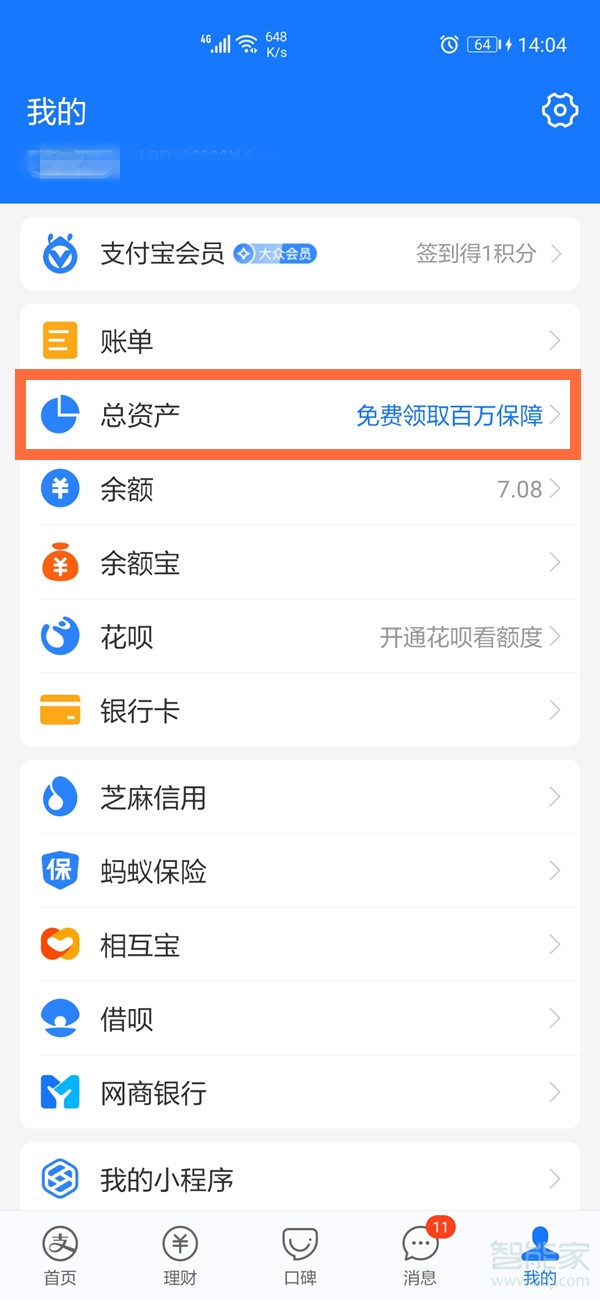
Task: Select the 我的 tab
Action: point(540,1256)
